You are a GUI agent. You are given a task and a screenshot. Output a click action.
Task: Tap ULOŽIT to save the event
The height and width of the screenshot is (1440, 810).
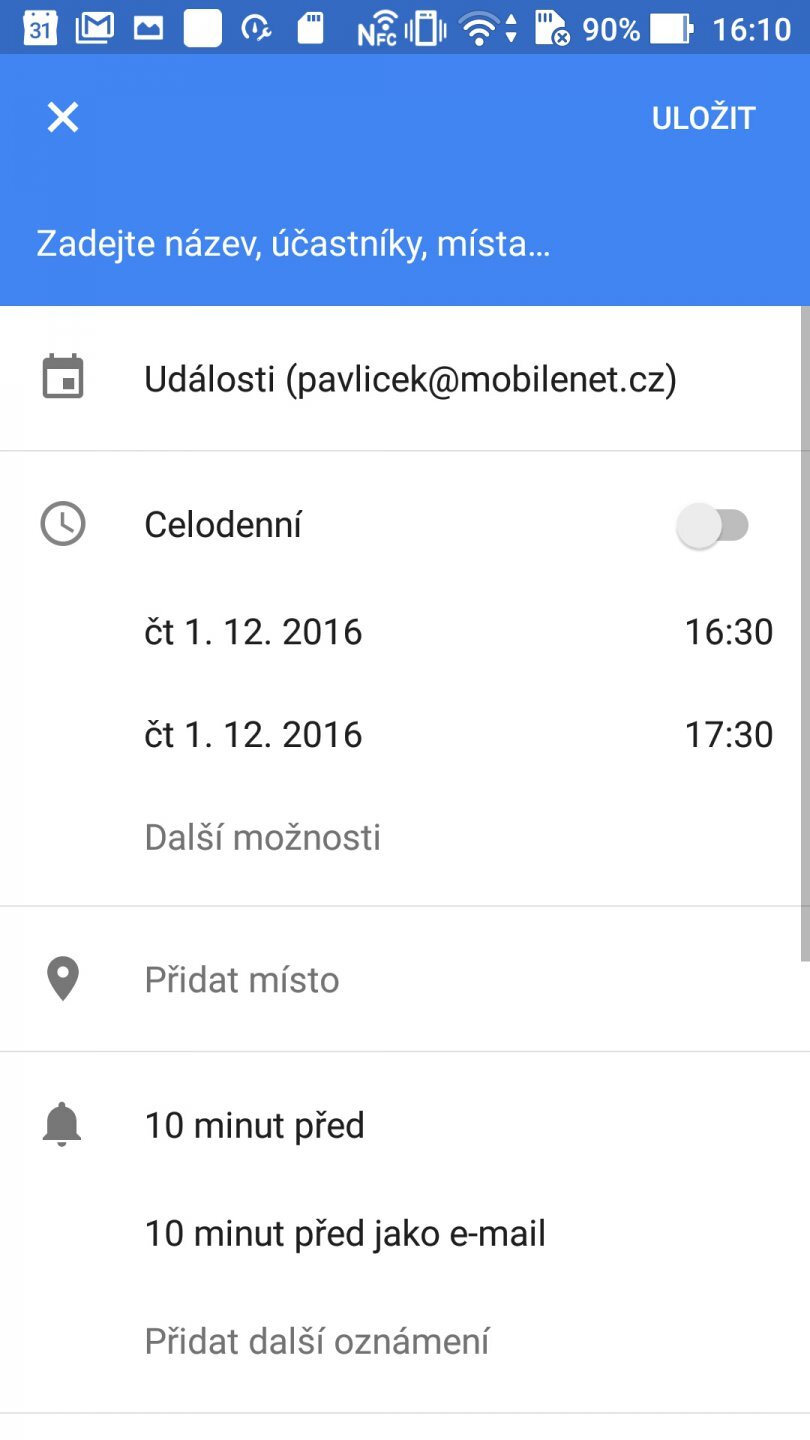(x=703, y=118)
